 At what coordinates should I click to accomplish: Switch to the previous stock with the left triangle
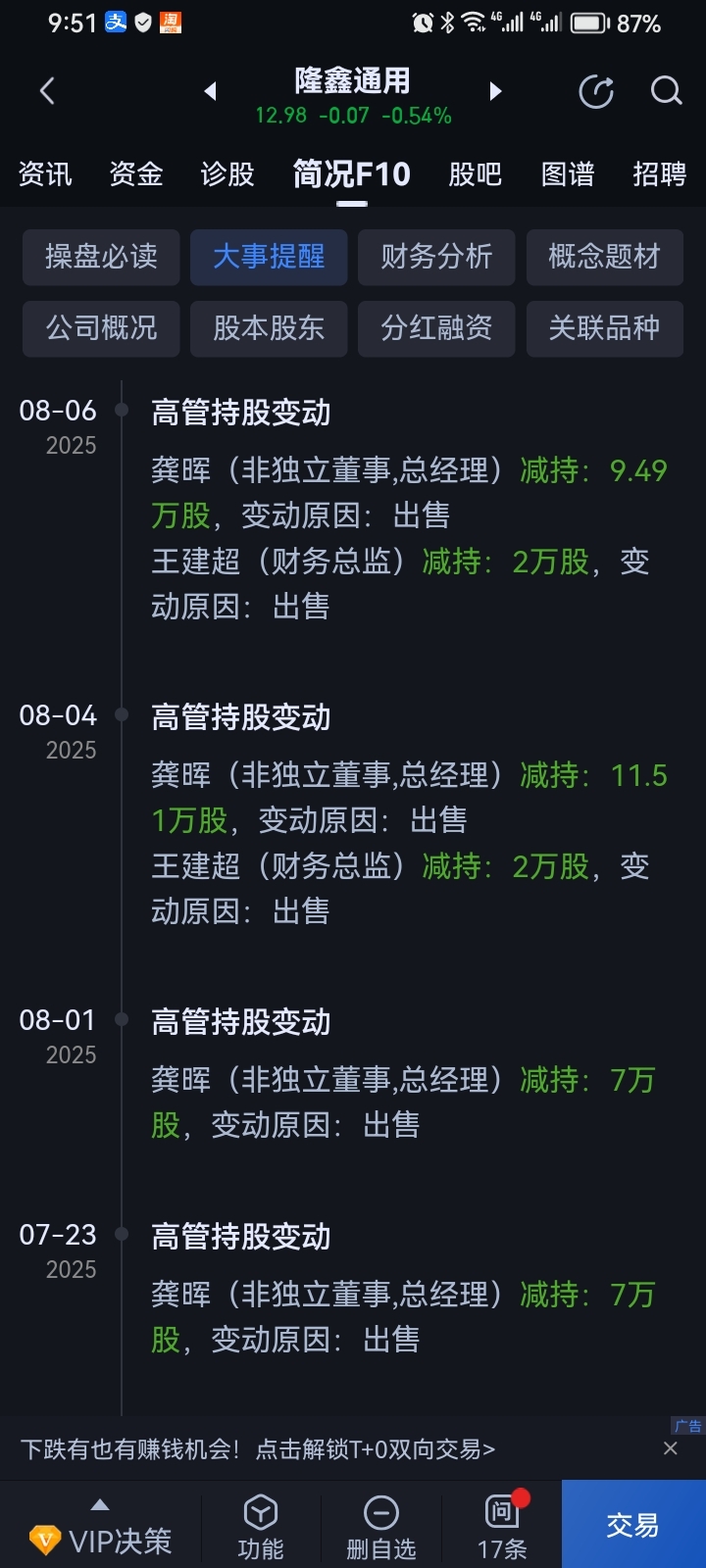point(210,91)
